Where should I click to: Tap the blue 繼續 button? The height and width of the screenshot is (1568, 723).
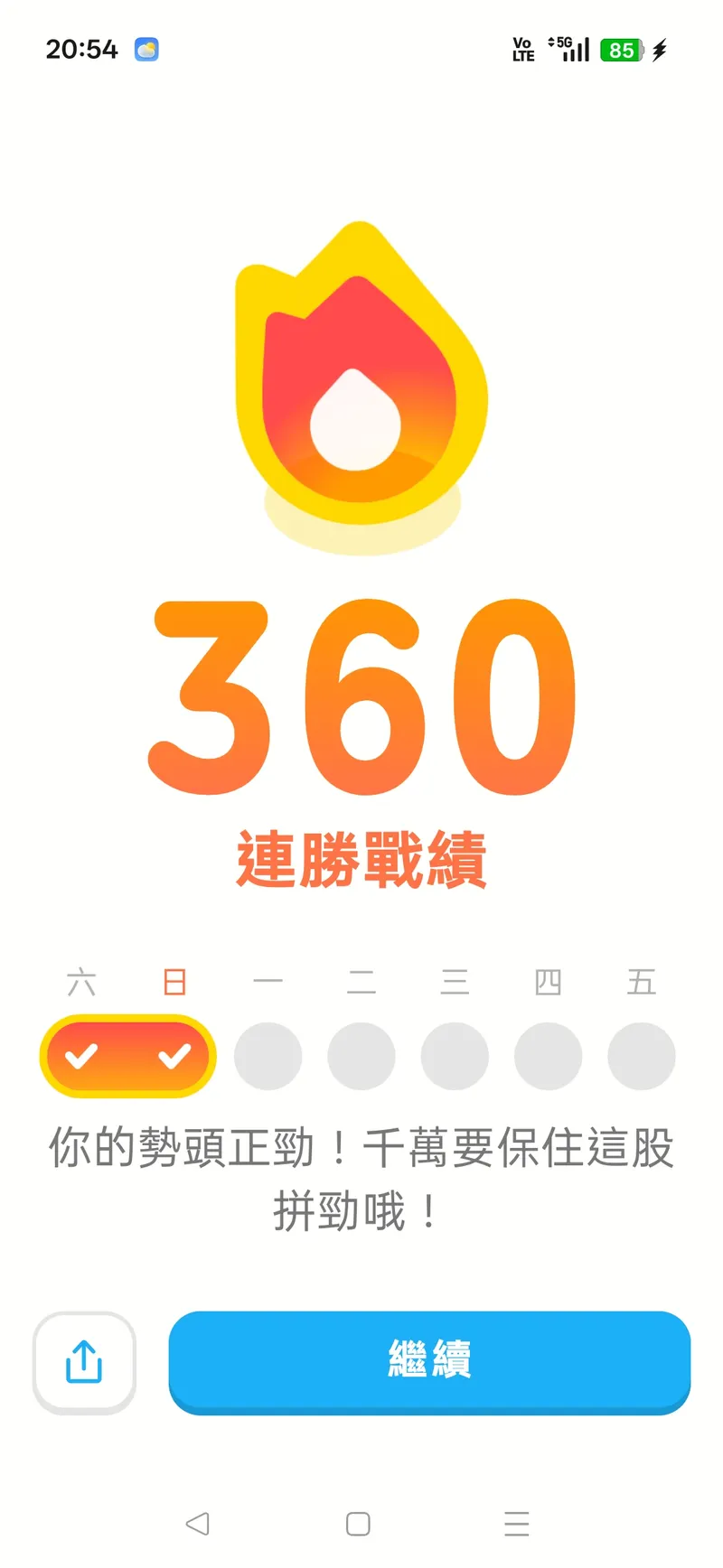429,1359
